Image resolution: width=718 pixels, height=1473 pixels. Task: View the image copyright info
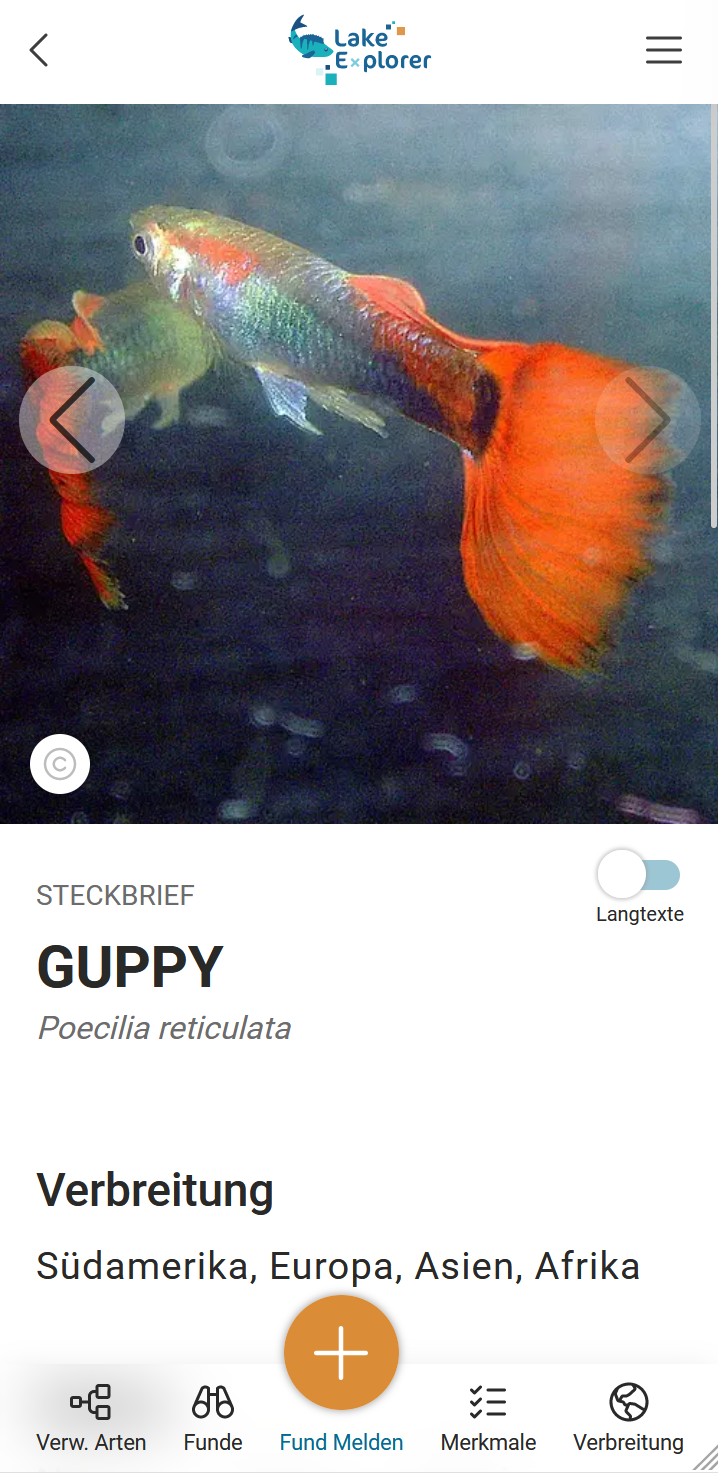click(x=60, y=764)
